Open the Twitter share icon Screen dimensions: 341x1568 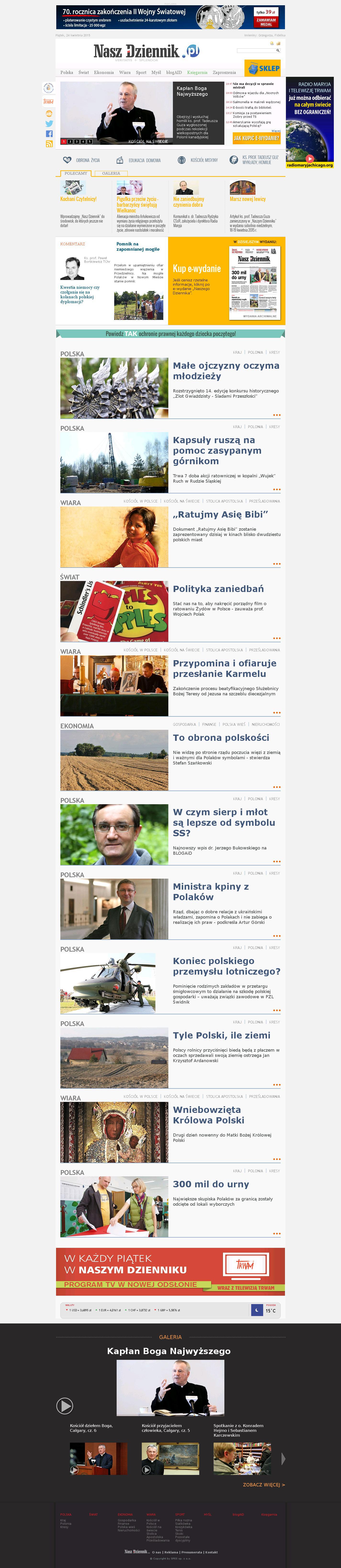coord(49,123)
